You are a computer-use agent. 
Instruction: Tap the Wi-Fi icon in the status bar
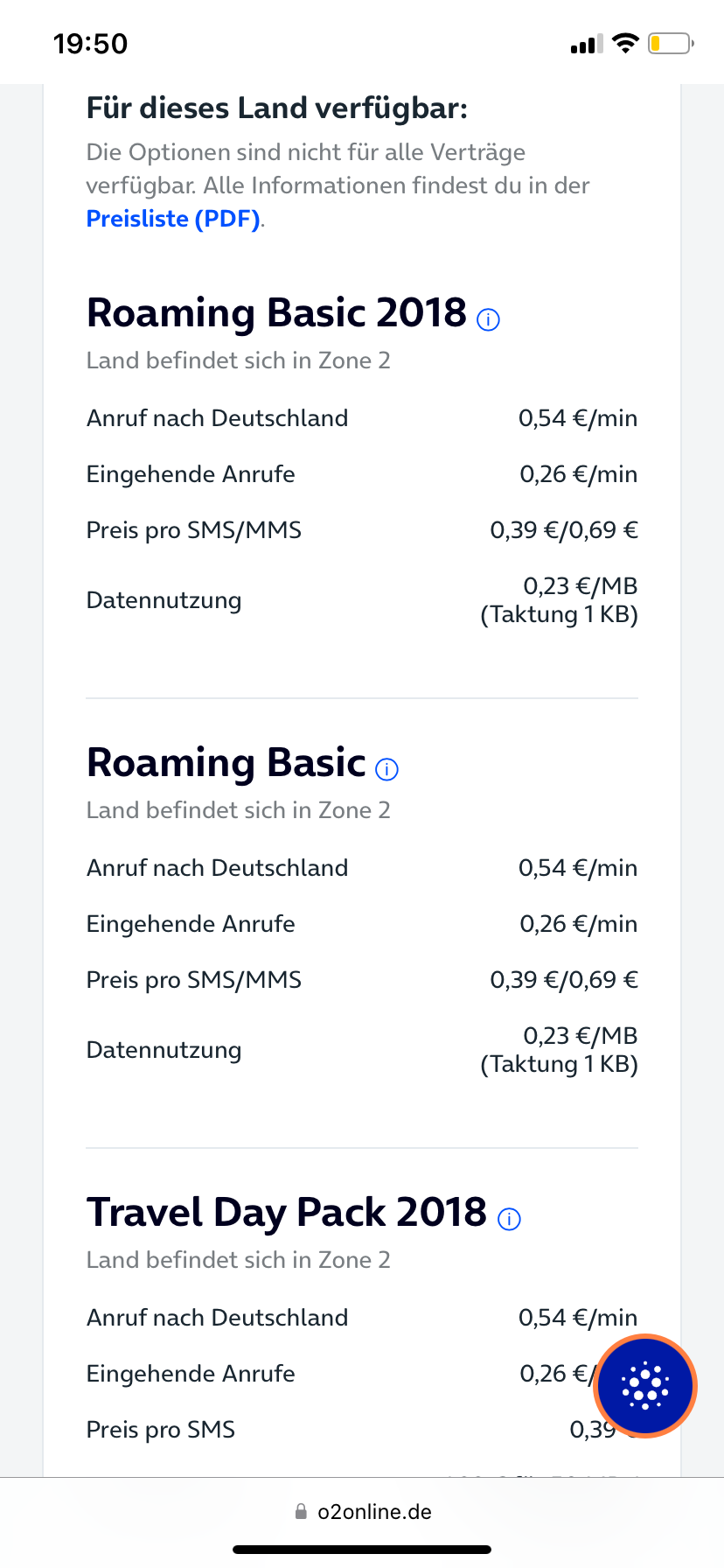coord(626,42)
